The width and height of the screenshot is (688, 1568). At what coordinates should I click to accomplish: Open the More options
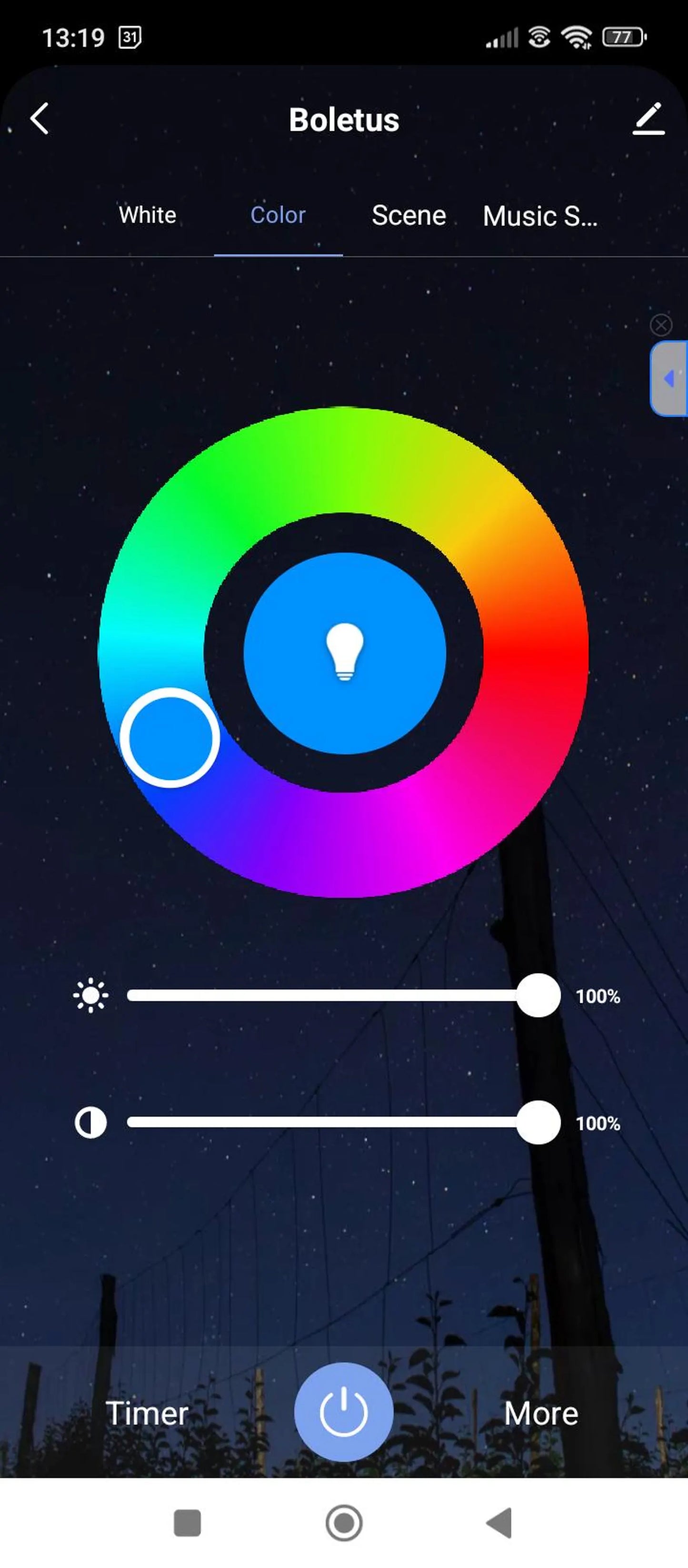click(x=541, y=1413)
